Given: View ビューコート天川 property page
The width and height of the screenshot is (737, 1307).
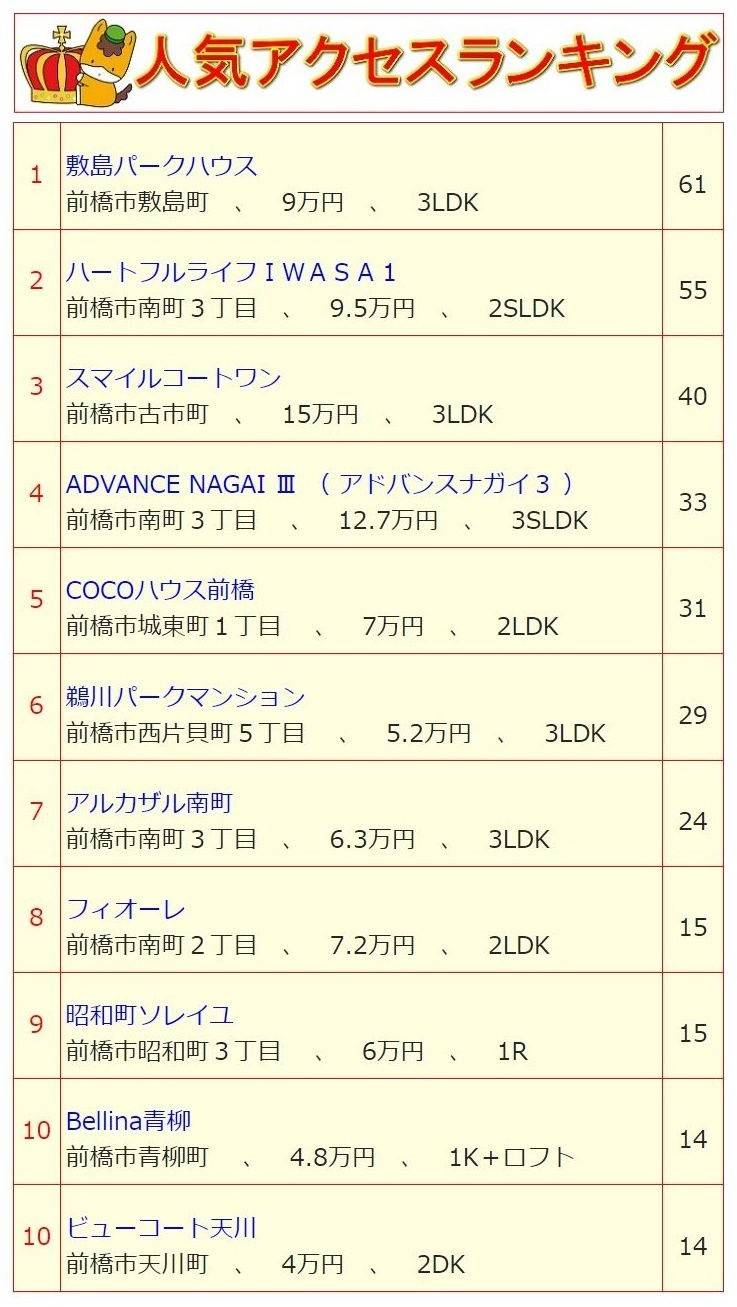Looking at the screenshot, I should pyautogui.click(x=161, y=1227).
